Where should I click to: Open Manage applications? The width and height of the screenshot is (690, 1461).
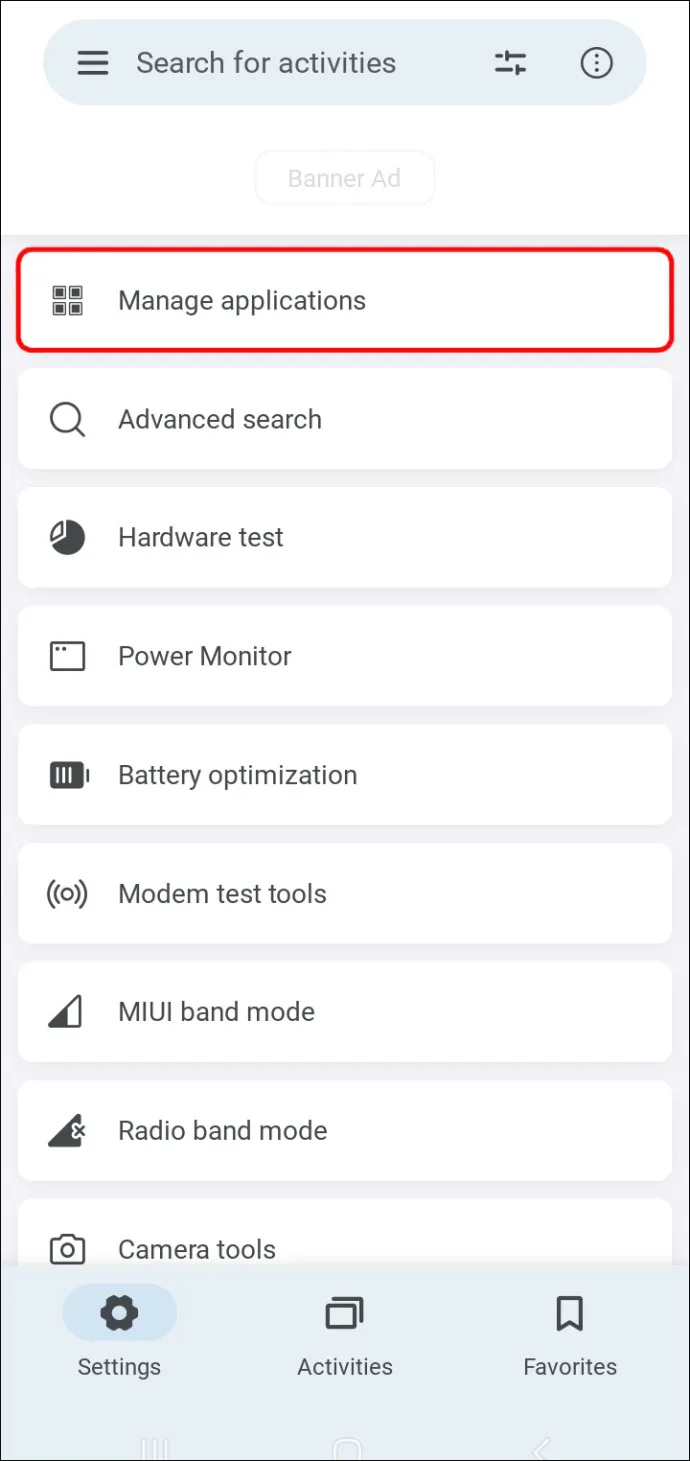point(345,300)
